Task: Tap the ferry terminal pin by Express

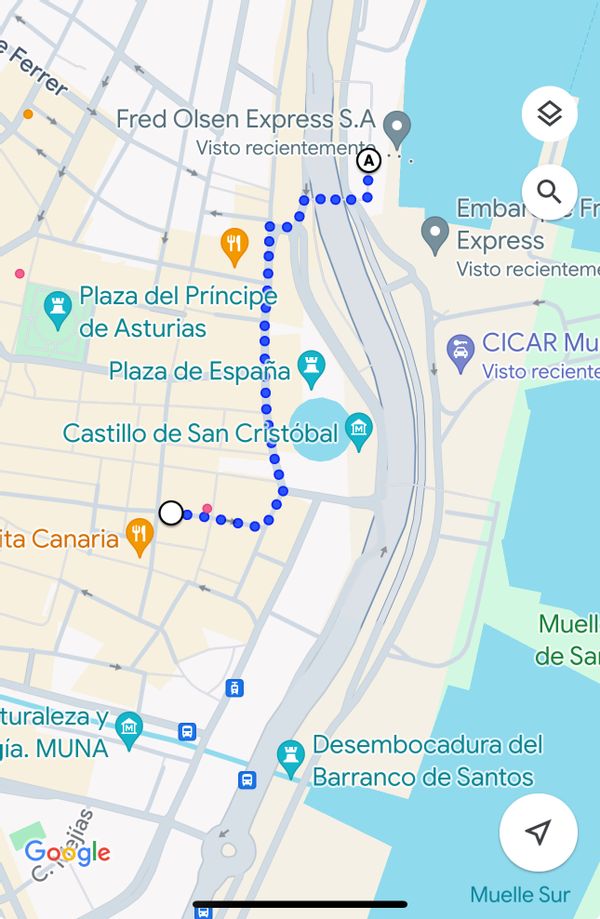Action: pyautogui.click(x=435, y=235)
